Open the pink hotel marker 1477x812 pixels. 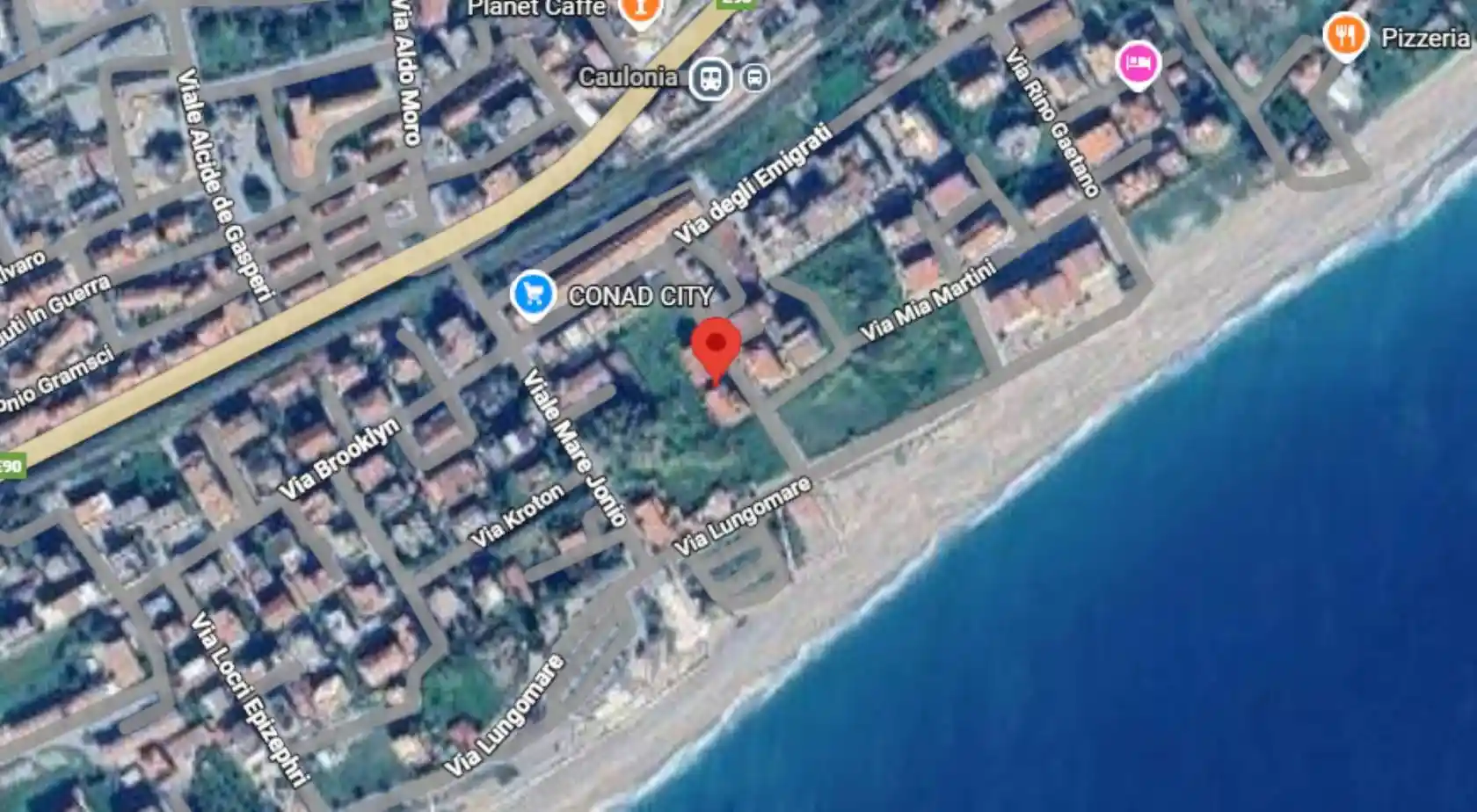tap(1138, 64)
